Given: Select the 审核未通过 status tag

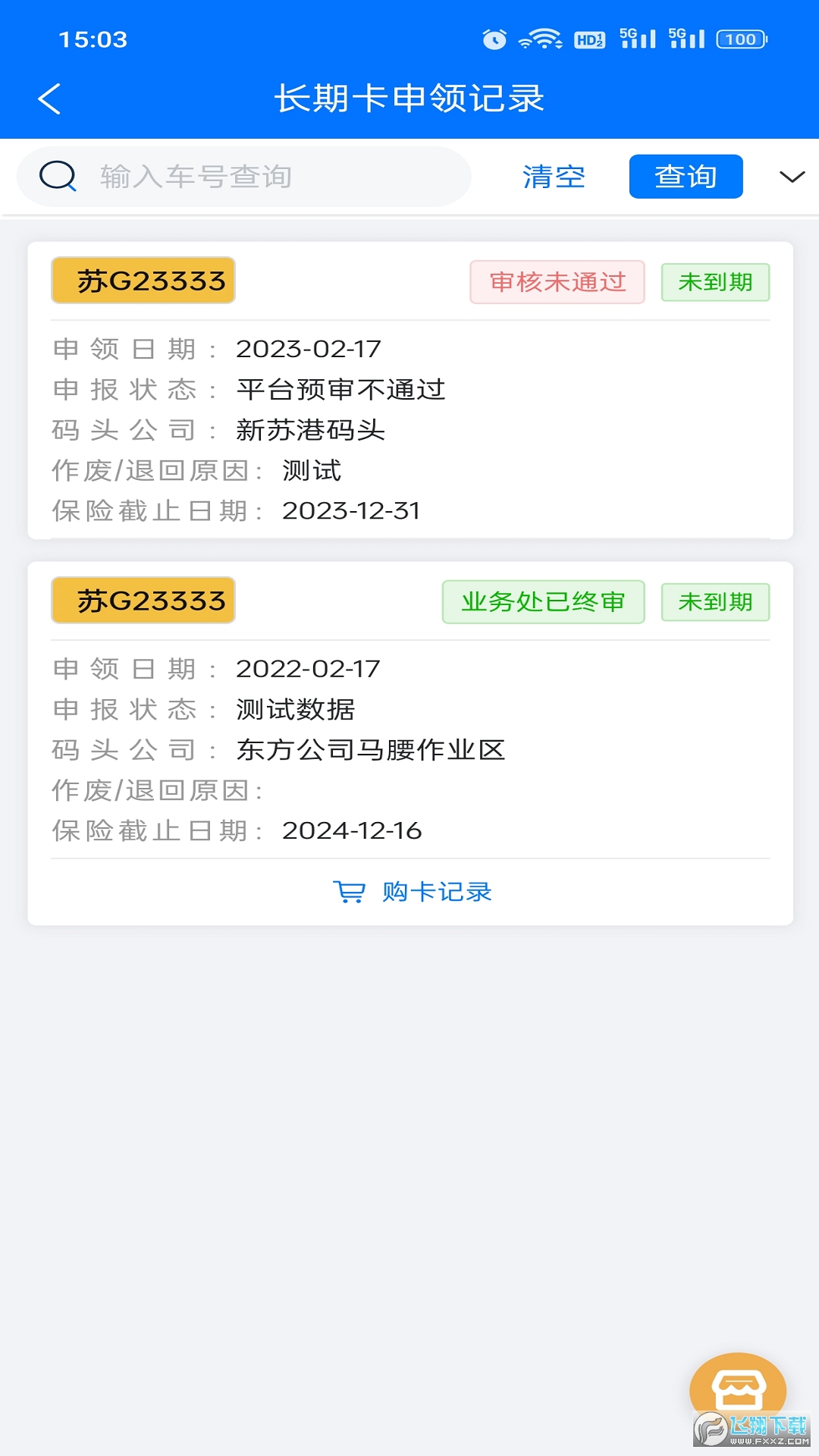Looking at the screenshot, I should coord(557,281).
